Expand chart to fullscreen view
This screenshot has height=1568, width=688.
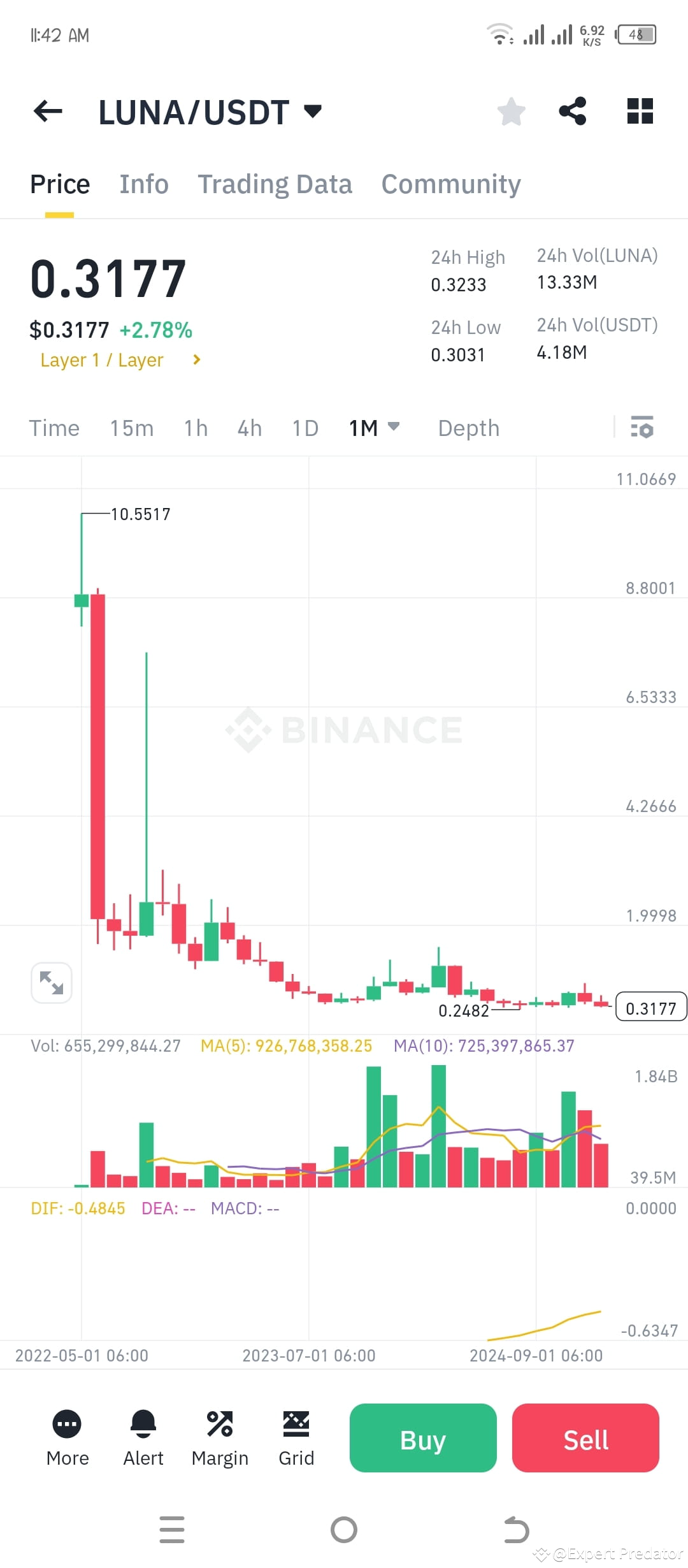tap(51, 983)
